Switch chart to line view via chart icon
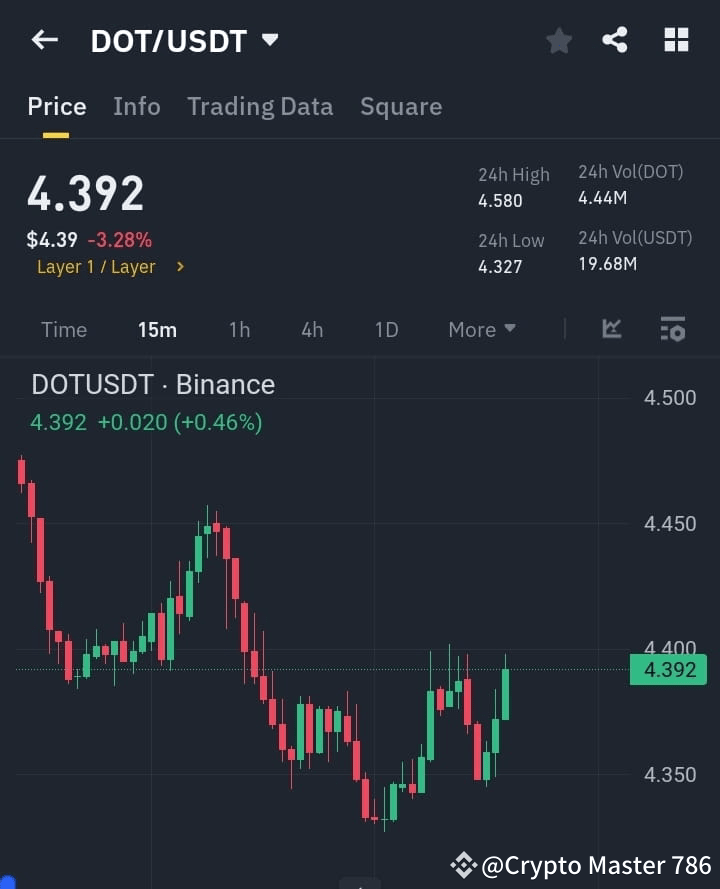 click(611, 329)
